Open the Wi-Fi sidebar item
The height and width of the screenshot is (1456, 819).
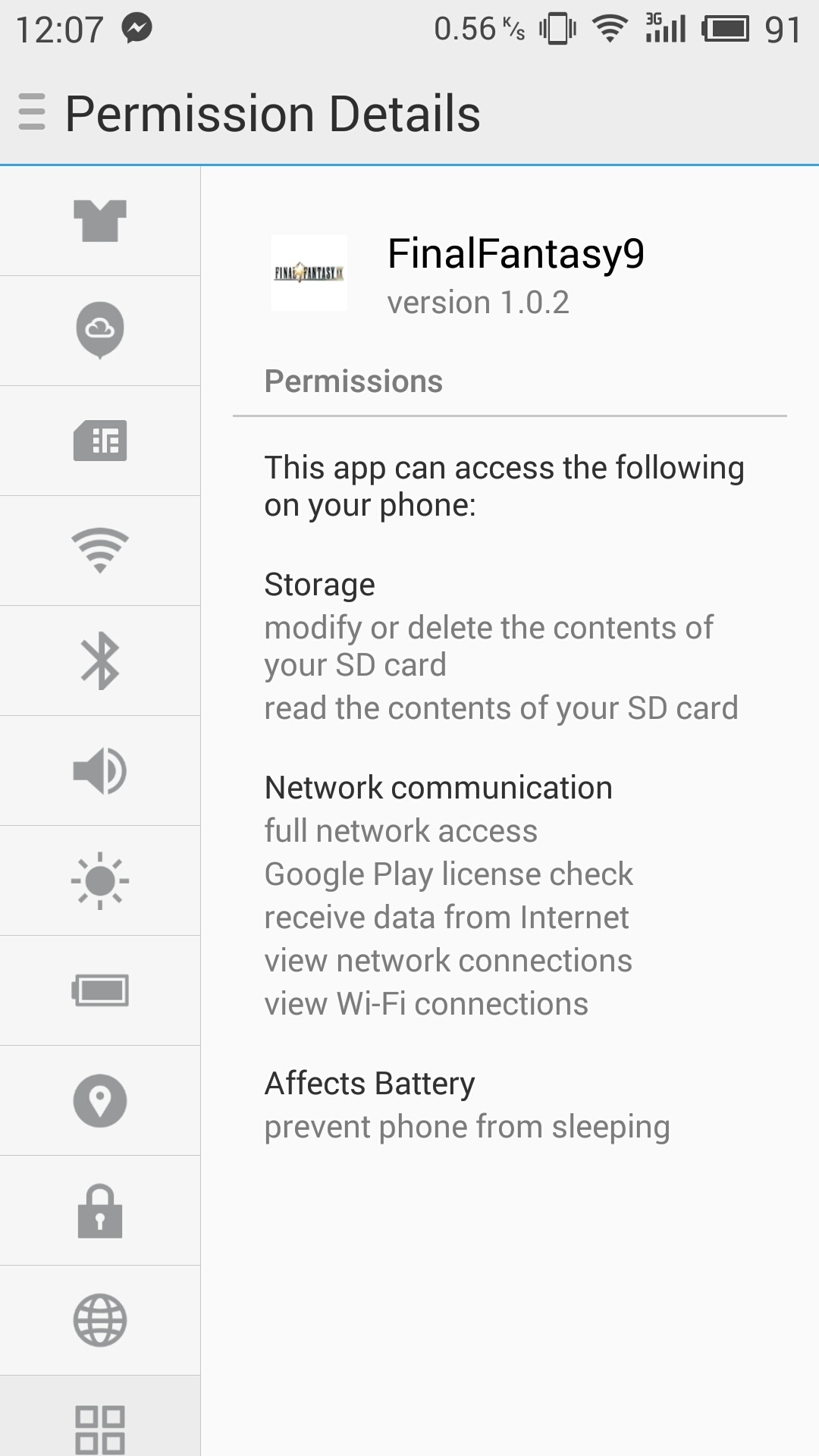100,551
